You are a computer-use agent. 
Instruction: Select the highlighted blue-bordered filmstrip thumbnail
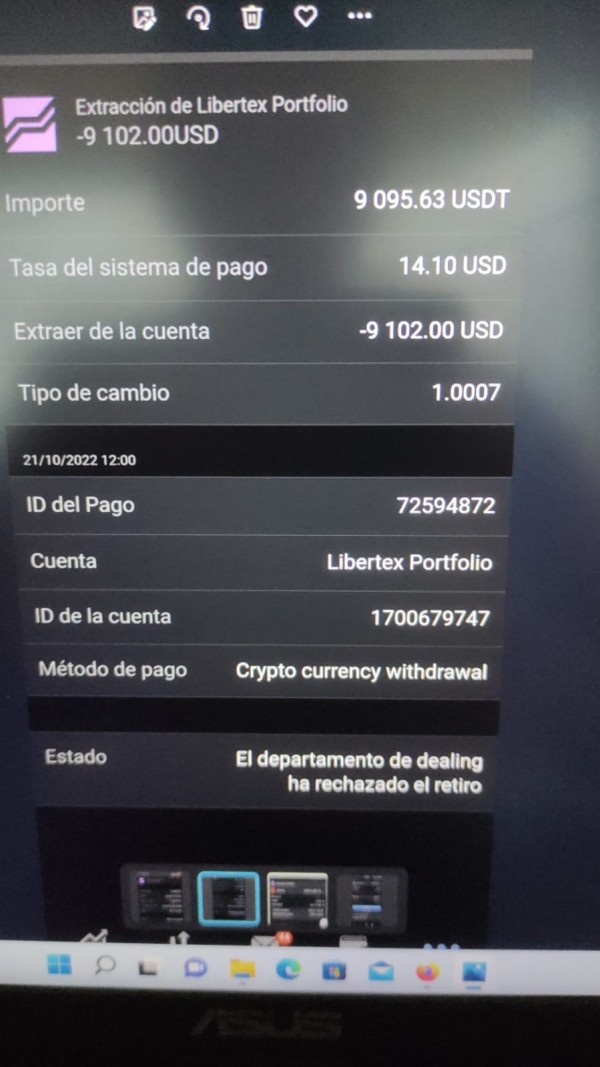pyautogui.click(x=229, y=900)
